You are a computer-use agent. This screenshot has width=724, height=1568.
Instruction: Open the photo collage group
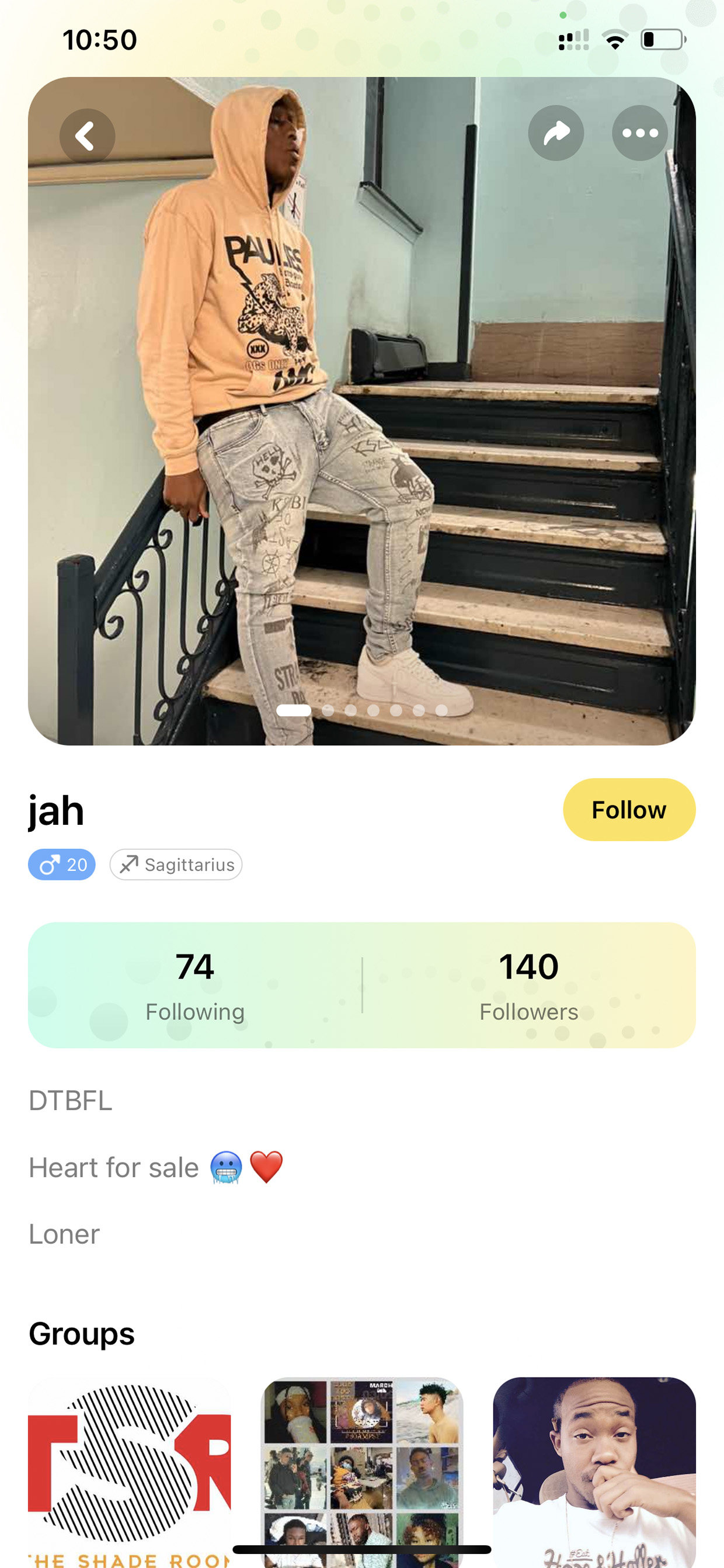tap(362, 1472)
